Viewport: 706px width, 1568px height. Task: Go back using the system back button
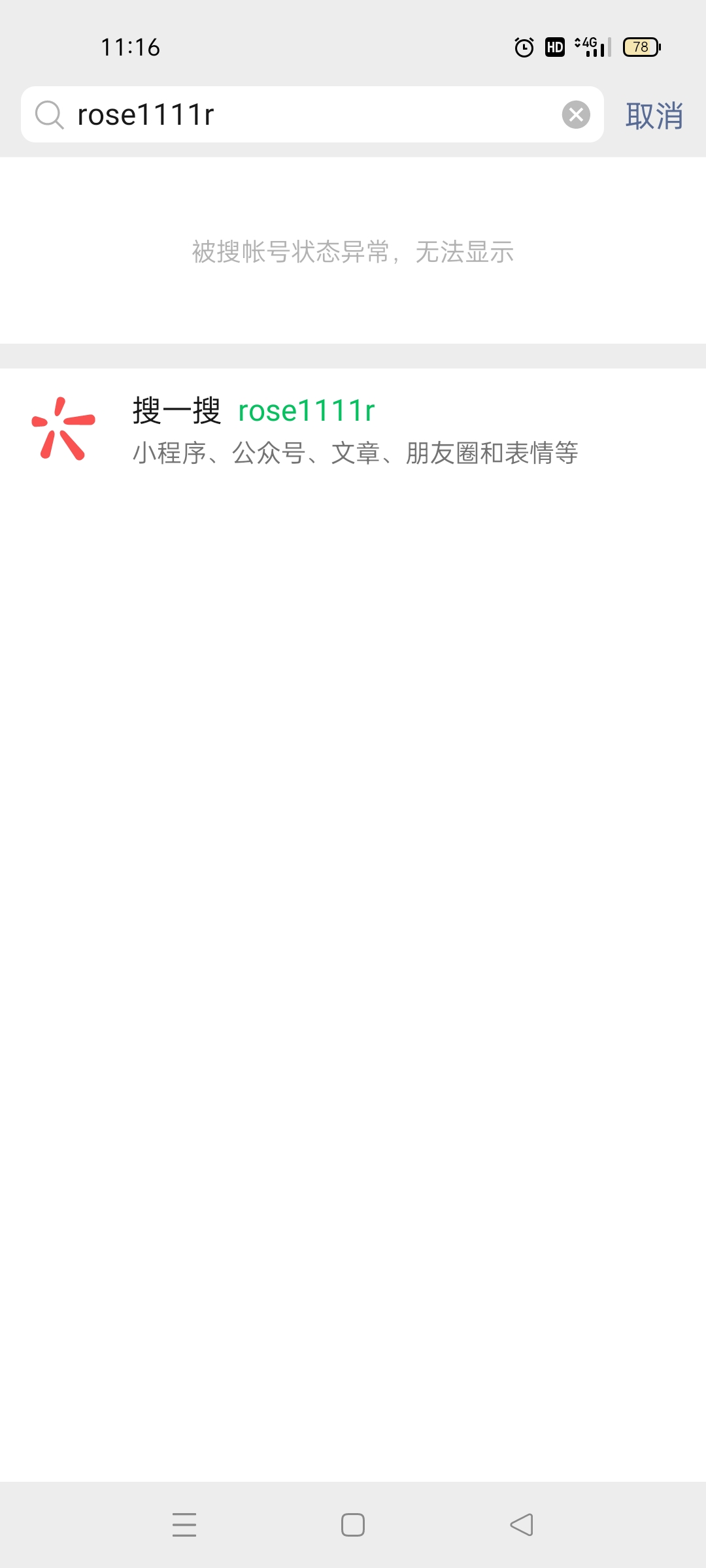pyautogui.click(x=522, y=1525)
